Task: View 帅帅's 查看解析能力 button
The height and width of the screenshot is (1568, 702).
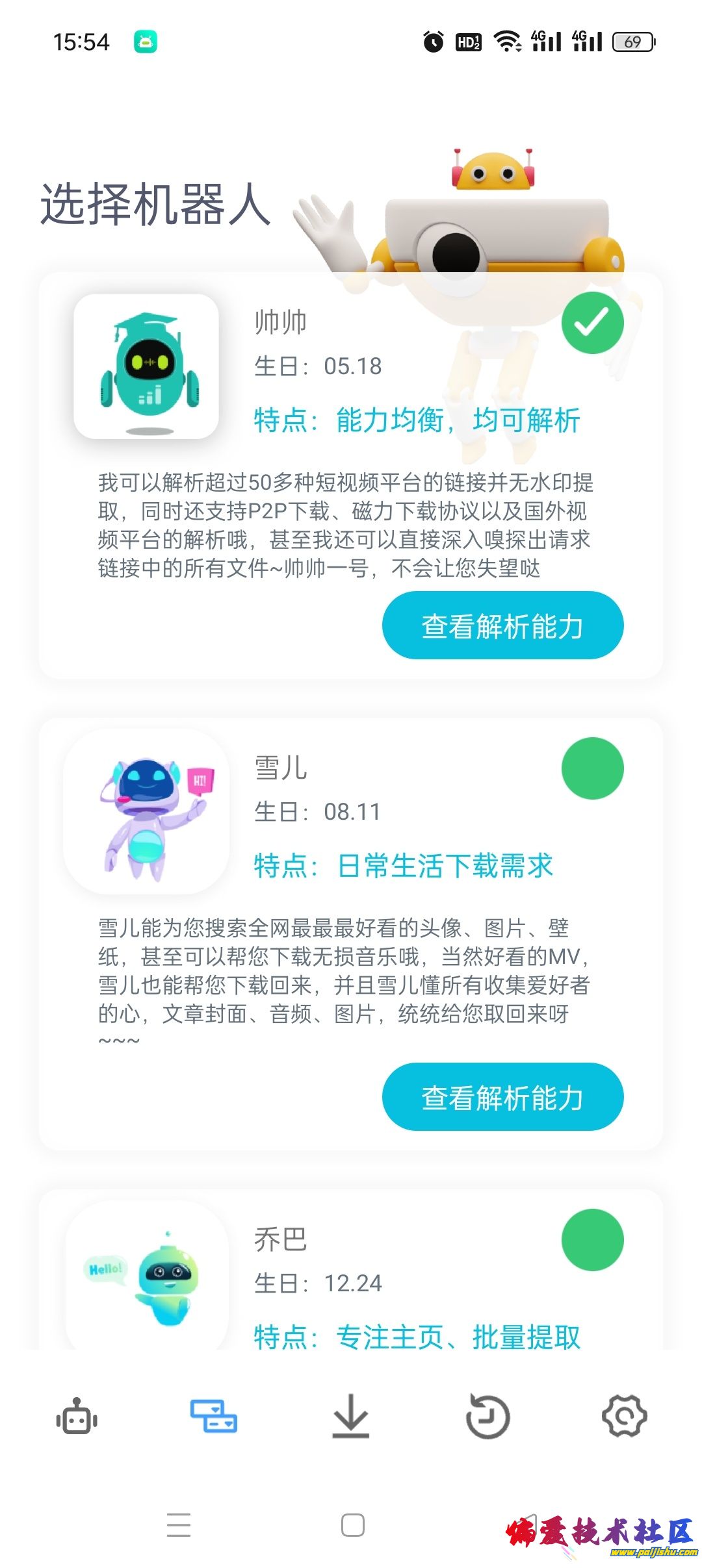Action: pyautogui.click(x=502, y=626)
